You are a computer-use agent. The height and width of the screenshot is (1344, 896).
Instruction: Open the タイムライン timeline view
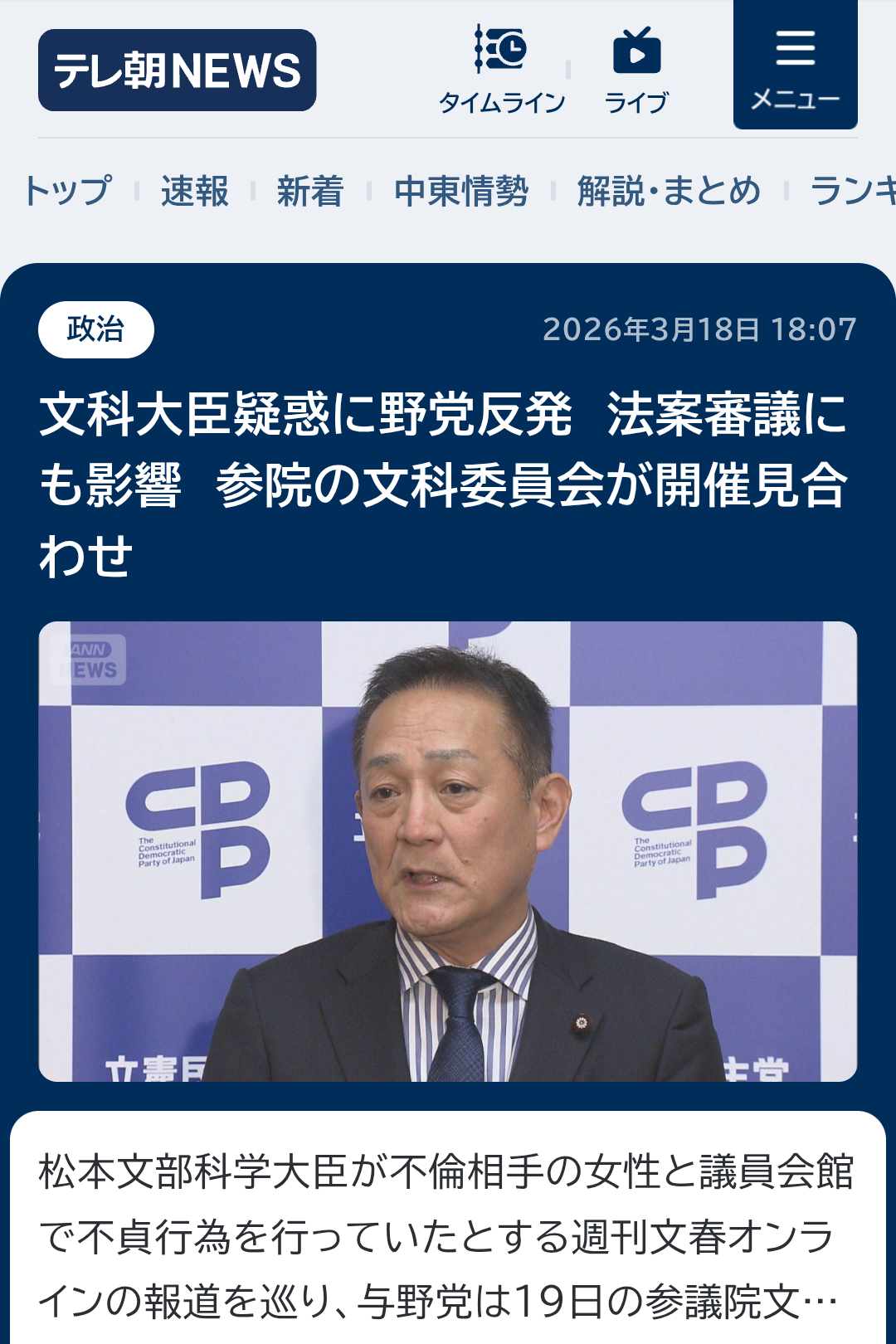pyautogui.click(x=502, y=71)
